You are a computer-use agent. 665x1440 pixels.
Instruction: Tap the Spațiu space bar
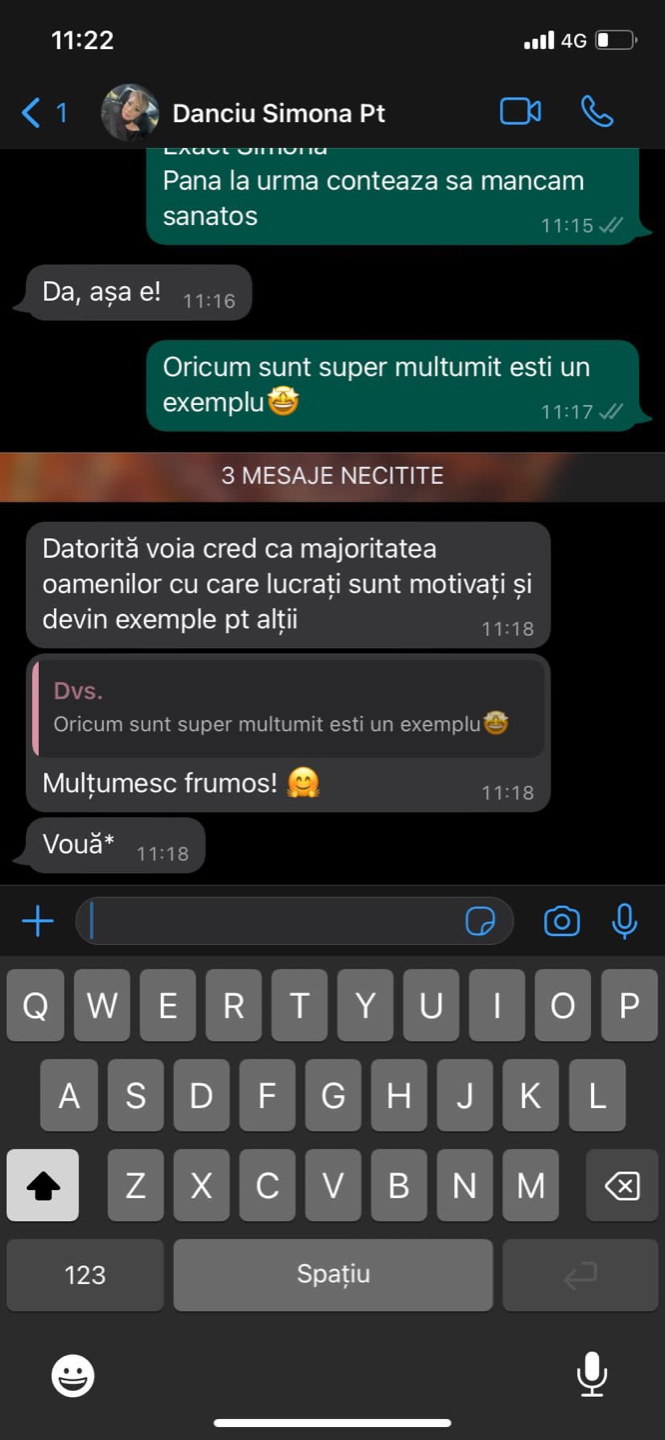pyautogui.click(x=333, y=1275)
